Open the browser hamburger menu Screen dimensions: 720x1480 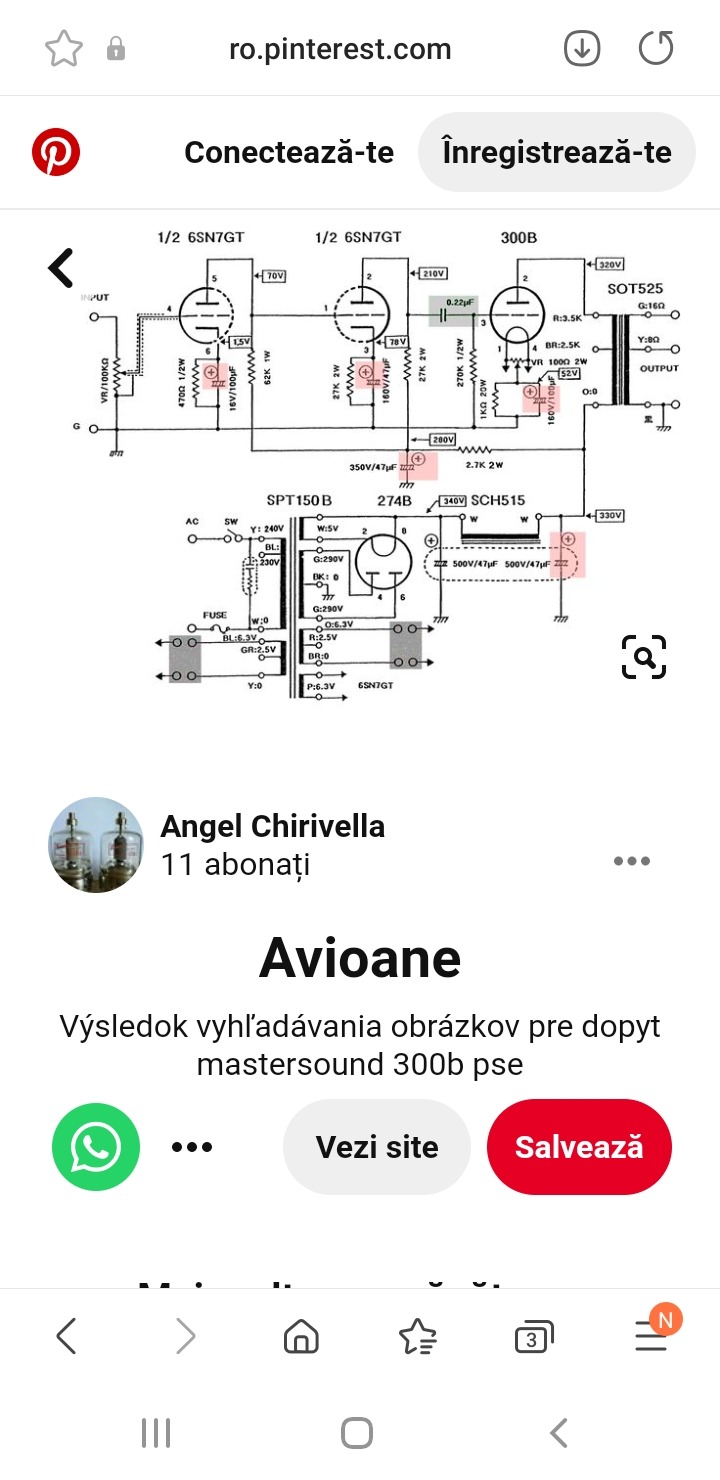point(652,1334)
